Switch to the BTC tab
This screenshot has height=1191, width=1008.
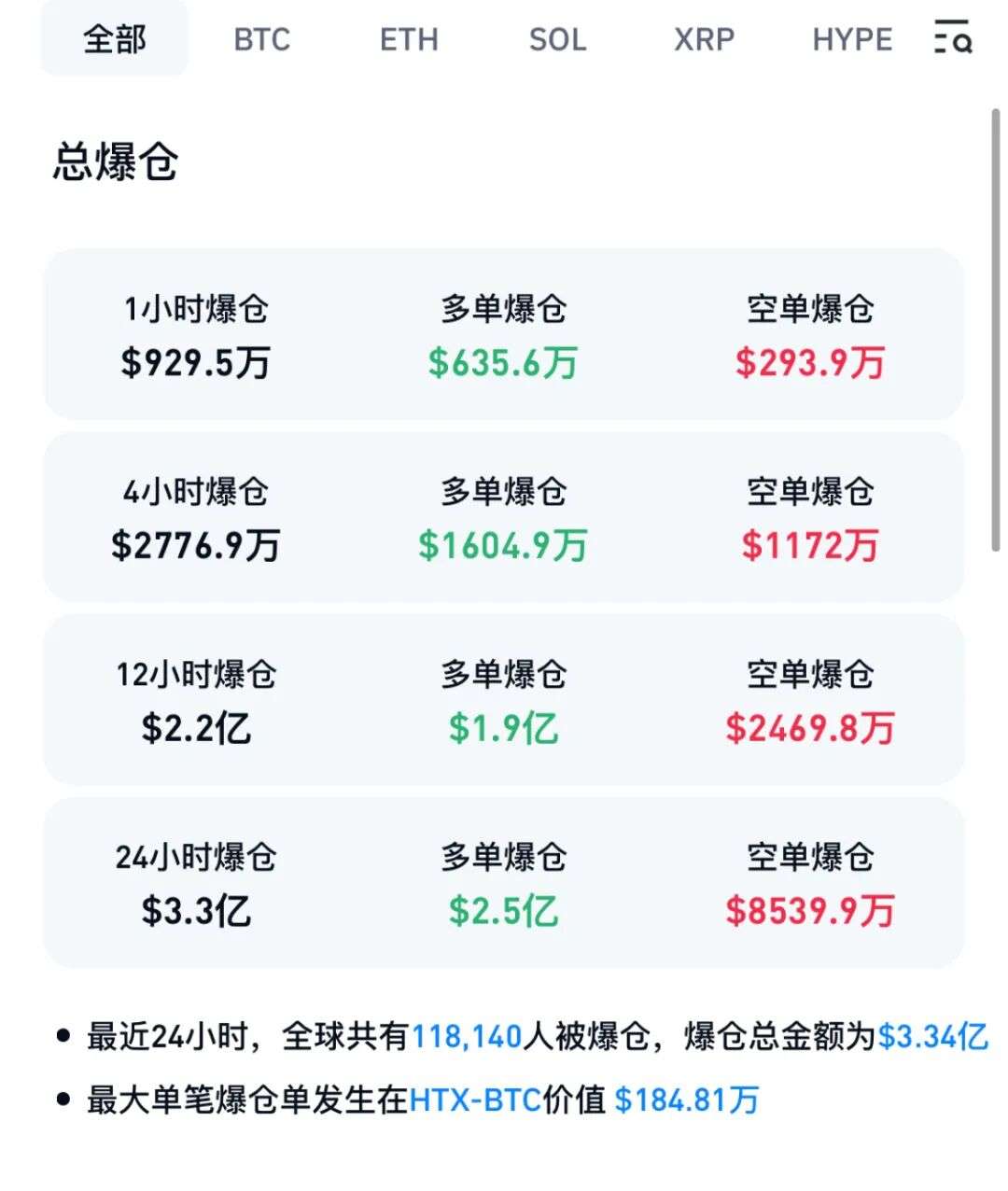tap(263, 39)
